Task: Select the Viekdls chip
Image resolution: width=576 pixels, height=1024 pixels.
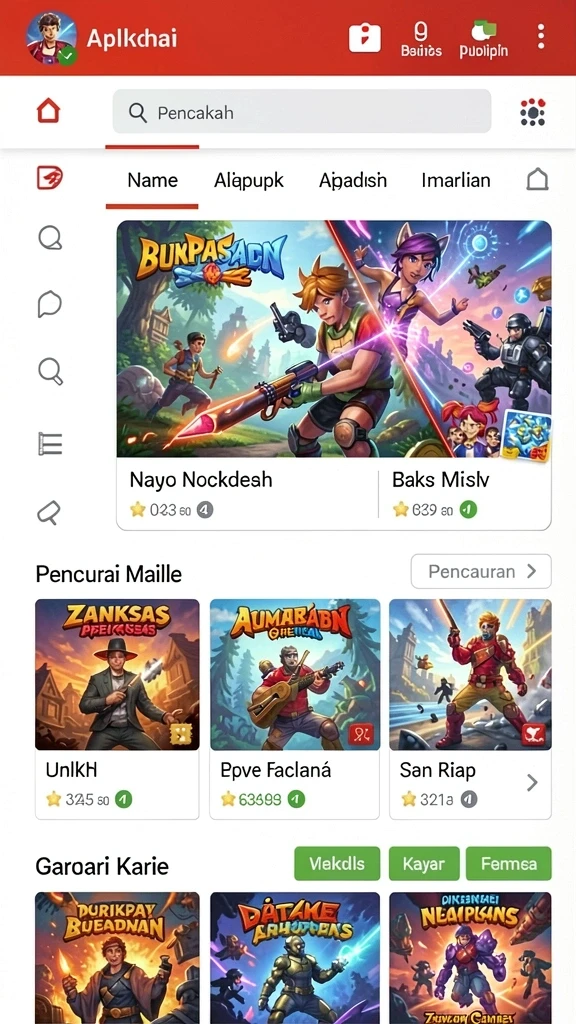Action: coord(338,863)
